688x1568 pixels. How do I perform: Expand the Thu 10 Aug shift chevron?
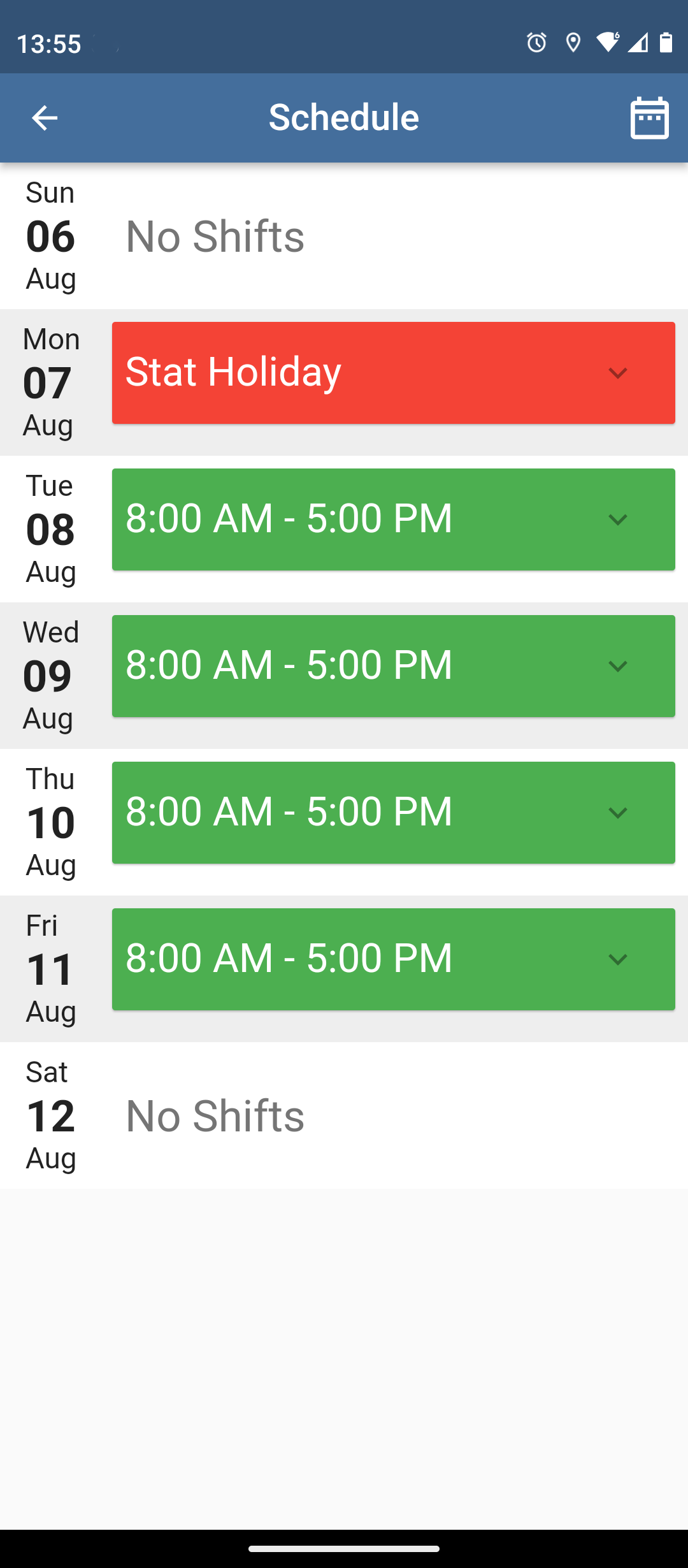pos(617,812)
